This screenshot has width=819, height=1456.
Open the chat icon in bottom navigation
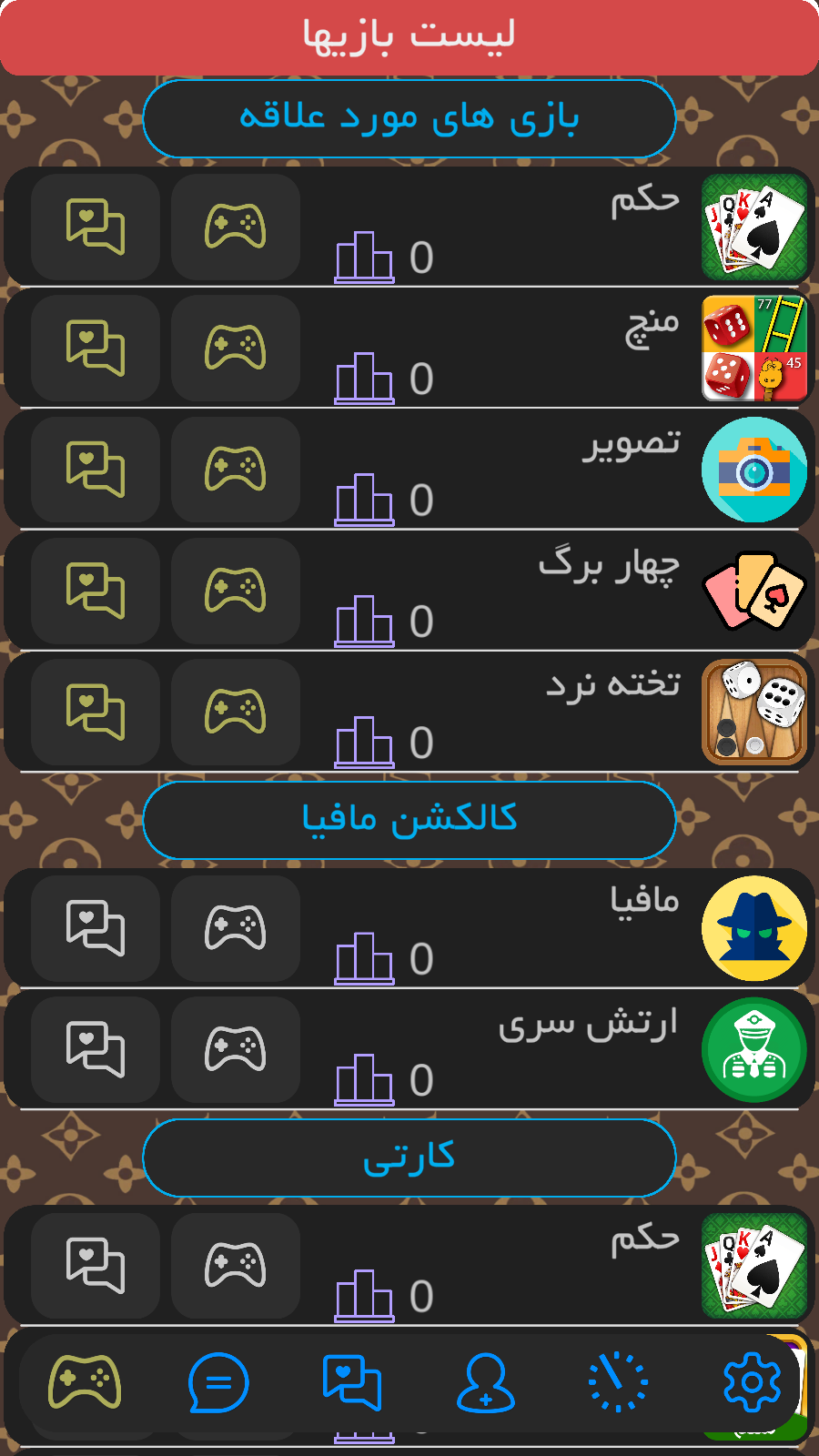218,1384
